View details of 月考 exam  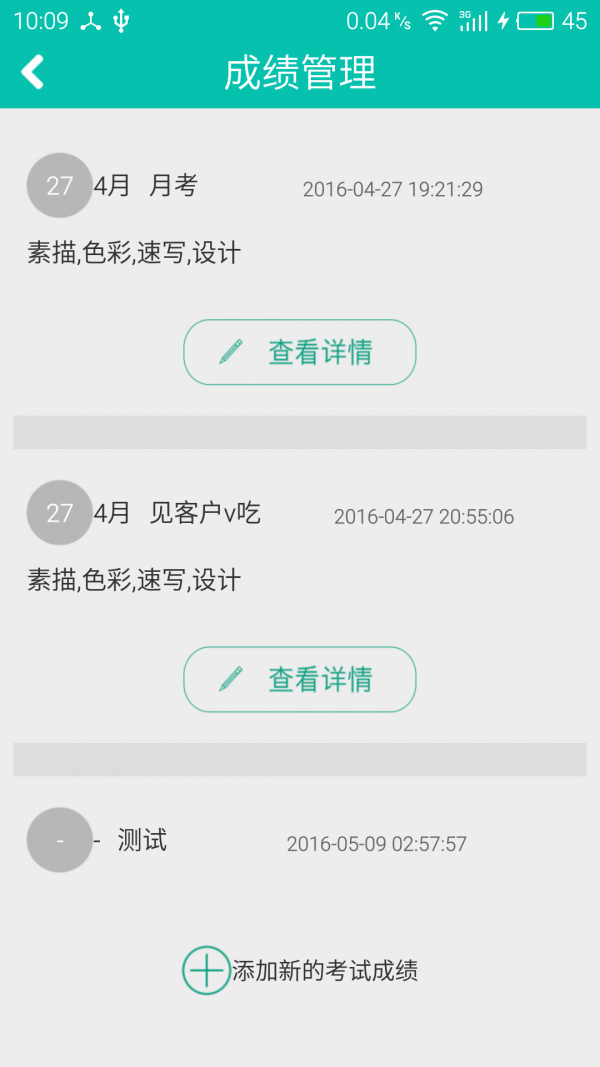[x=299, y=352]
